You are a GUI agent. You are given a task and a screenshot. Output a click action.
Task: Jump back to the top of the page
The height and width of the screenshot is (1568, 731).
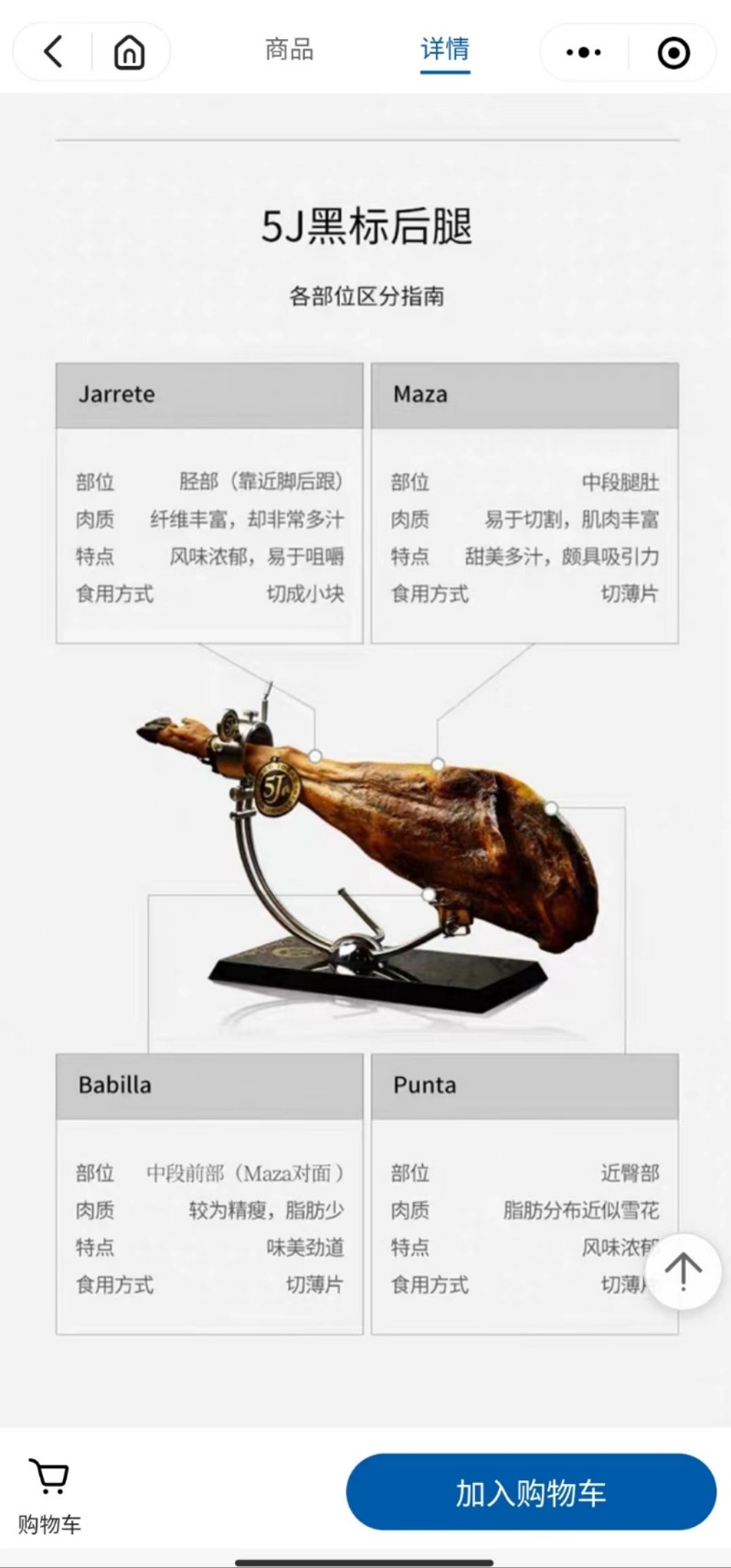coord(683,1270)
